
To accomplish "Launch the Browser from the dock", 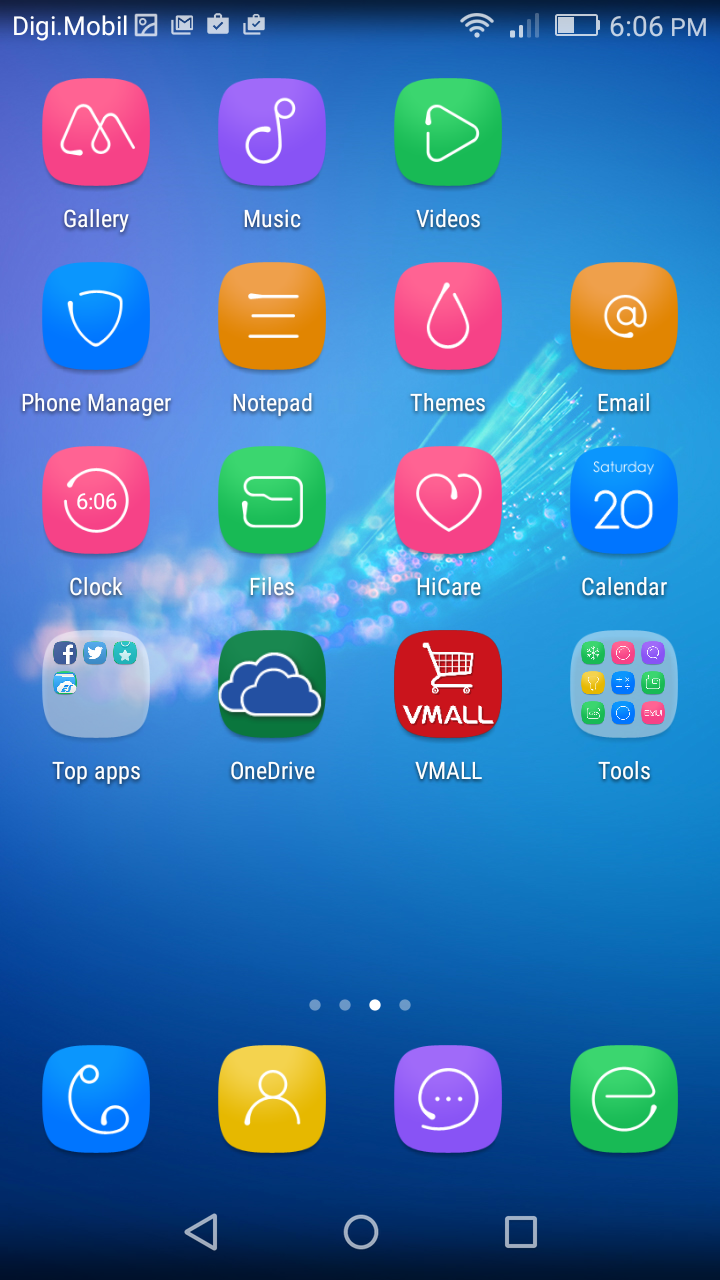I will pyautogui.click(x=624, y=1099).
